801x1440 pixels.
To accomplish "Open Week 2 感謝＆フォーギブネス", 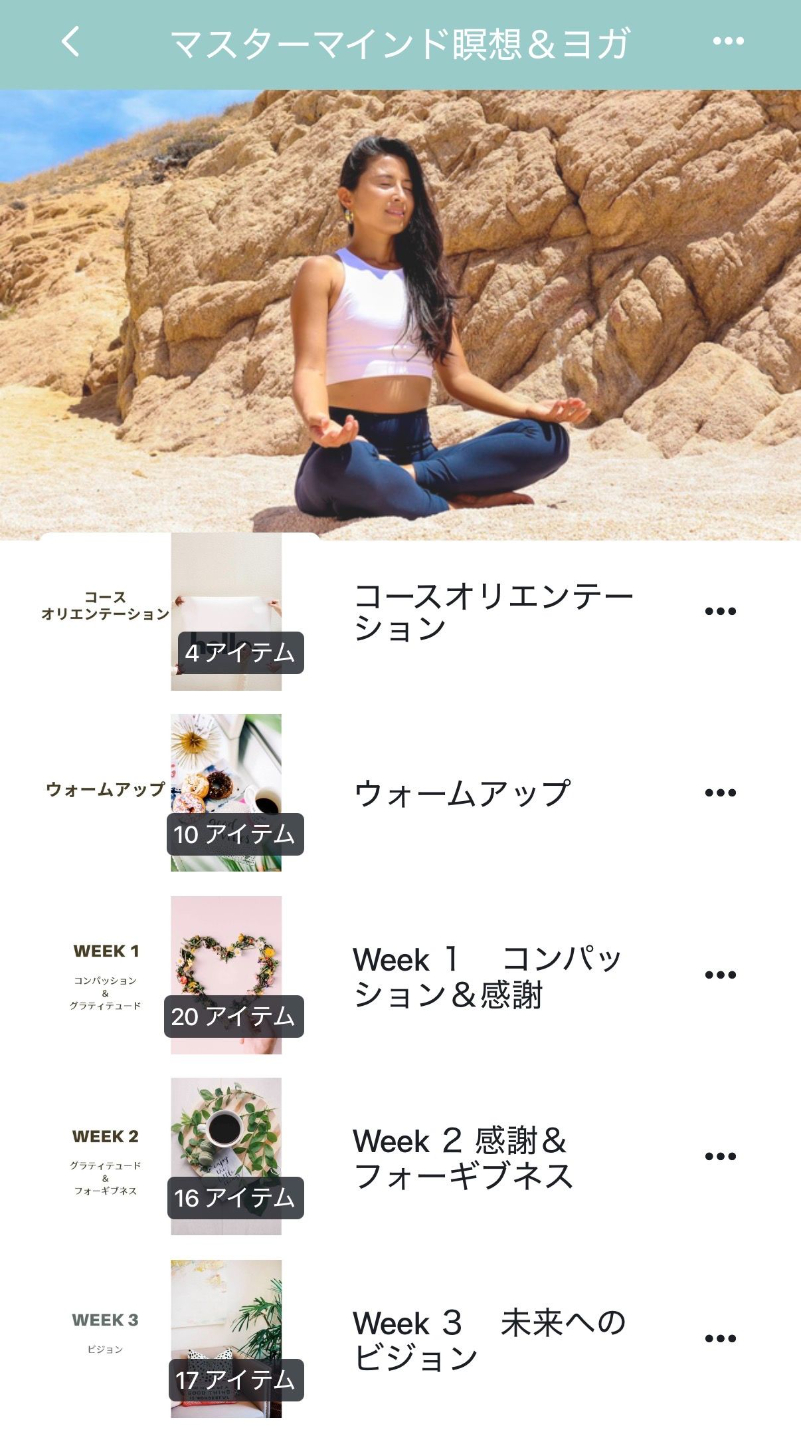I will (464, 1158).
